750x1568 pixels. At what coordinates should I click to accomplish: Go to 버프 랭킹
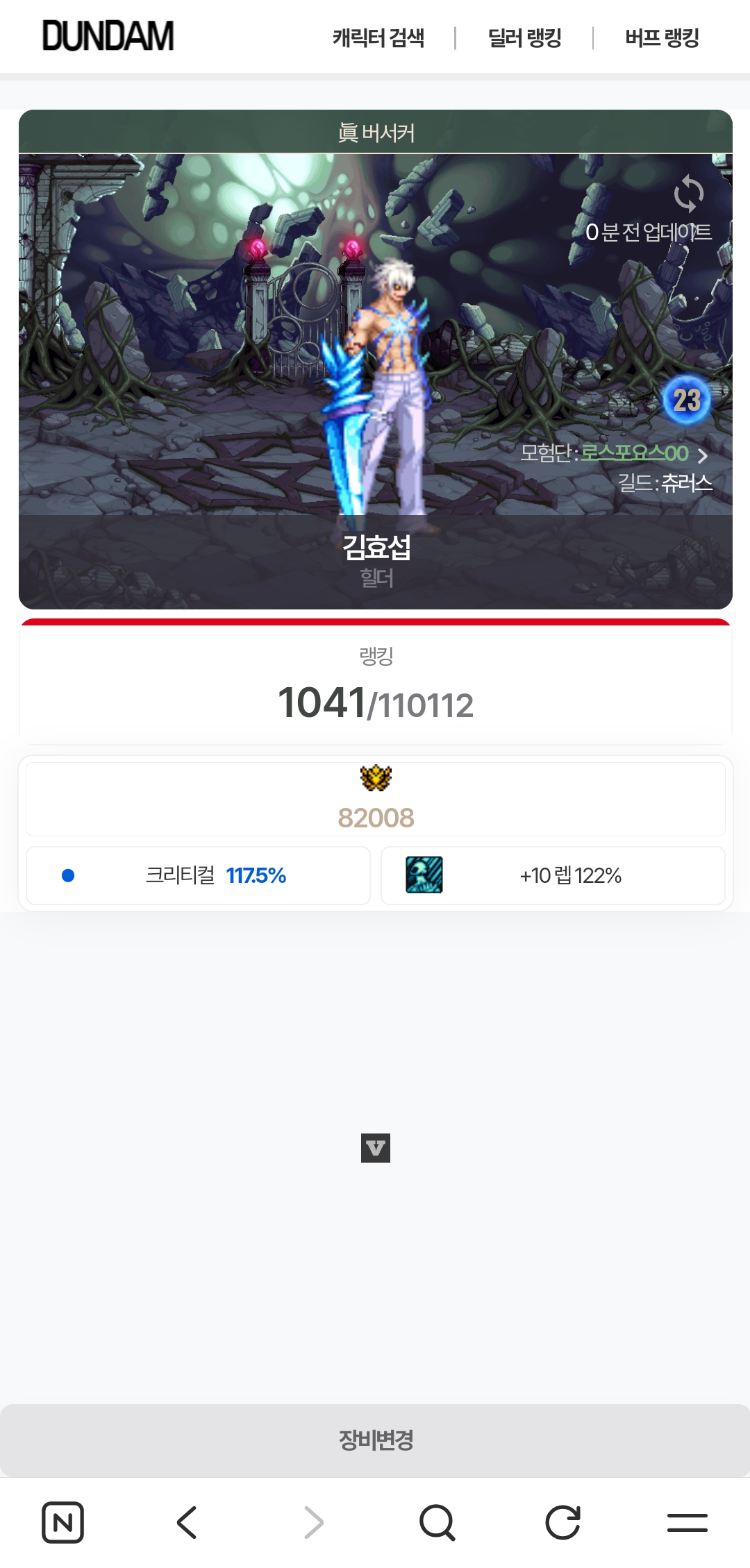[662, 37]
